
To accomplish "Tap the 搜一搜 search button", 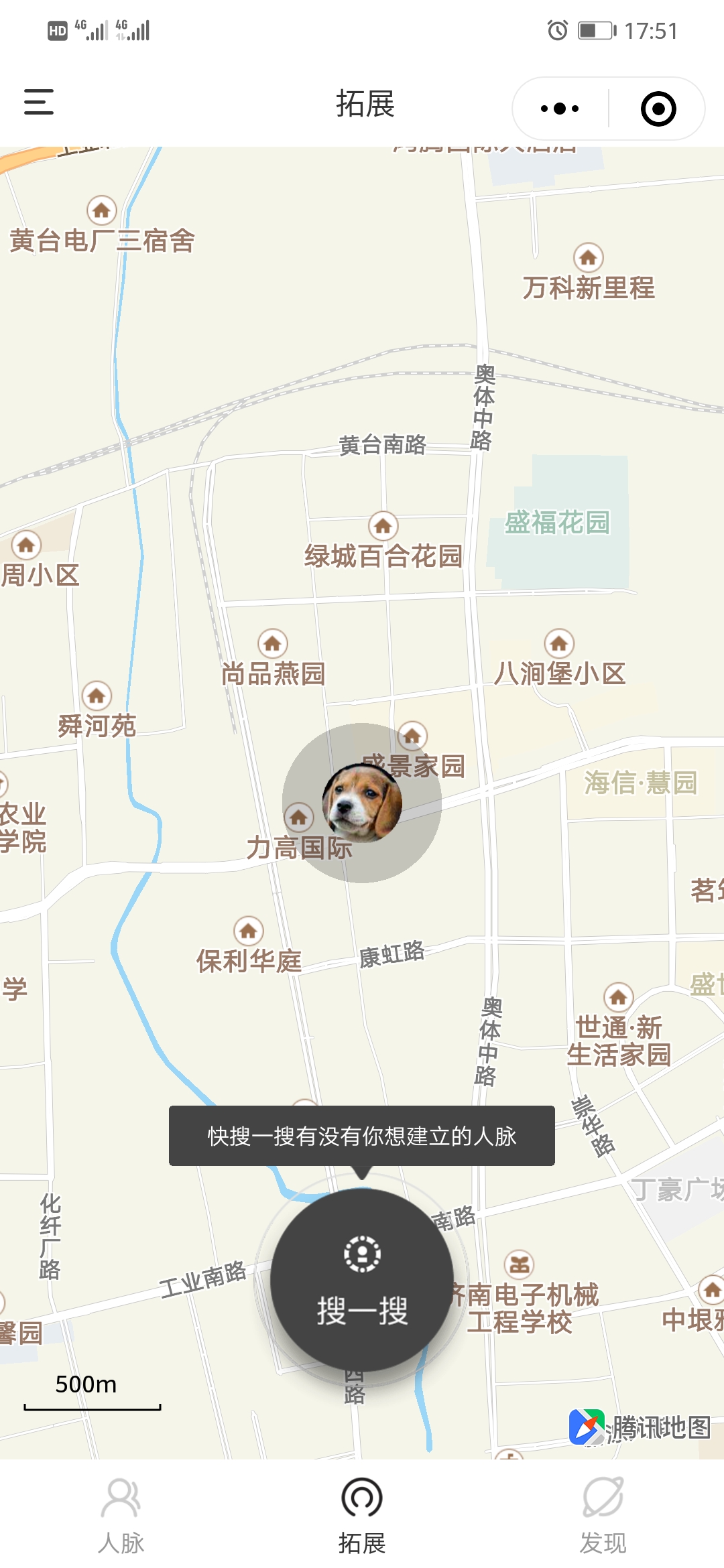I will [362, 1280].
